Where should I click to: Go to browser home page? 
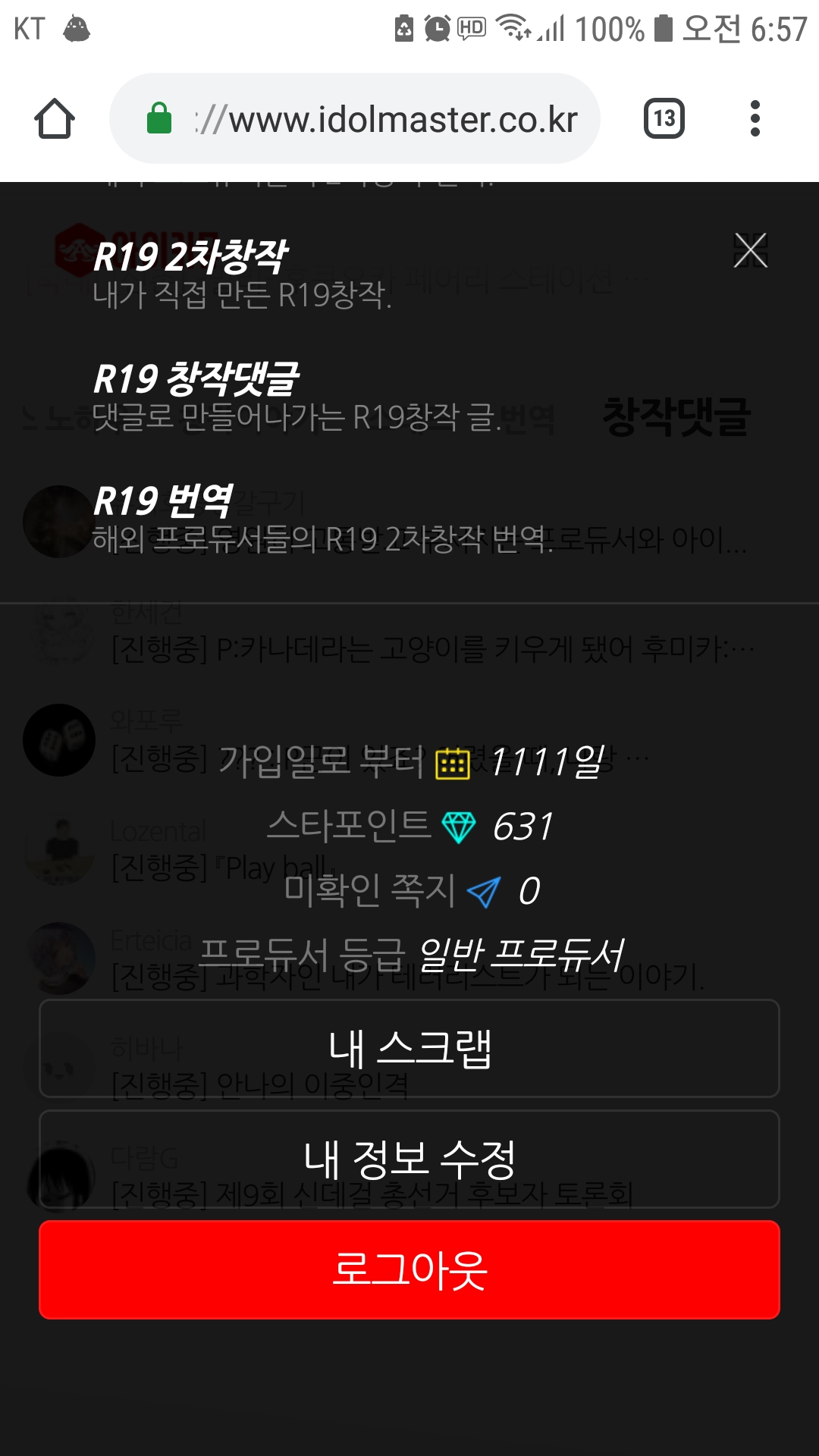tap(55, 119)
